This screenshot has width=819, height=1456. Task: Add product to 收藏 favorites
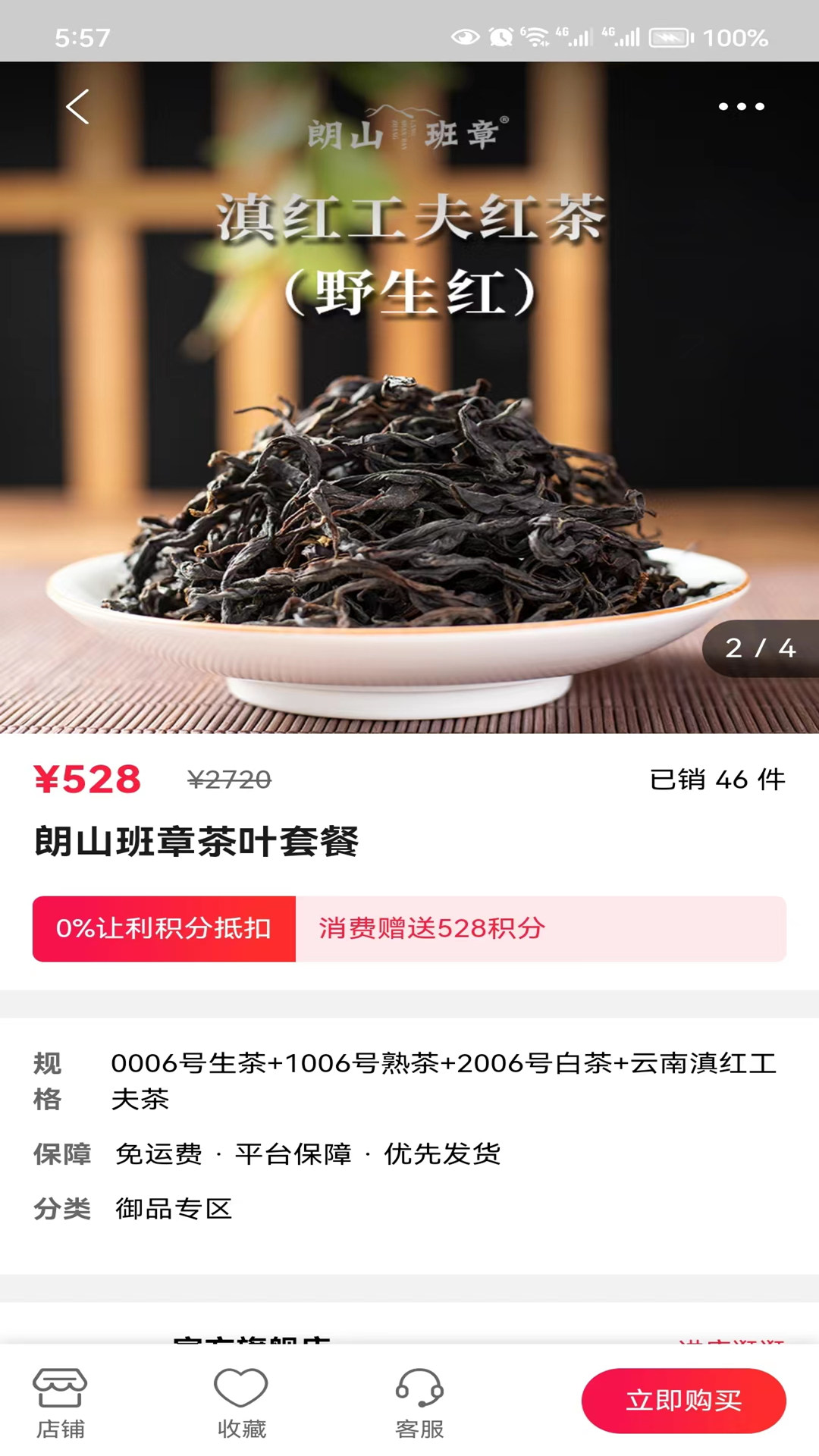point(241,1403)
